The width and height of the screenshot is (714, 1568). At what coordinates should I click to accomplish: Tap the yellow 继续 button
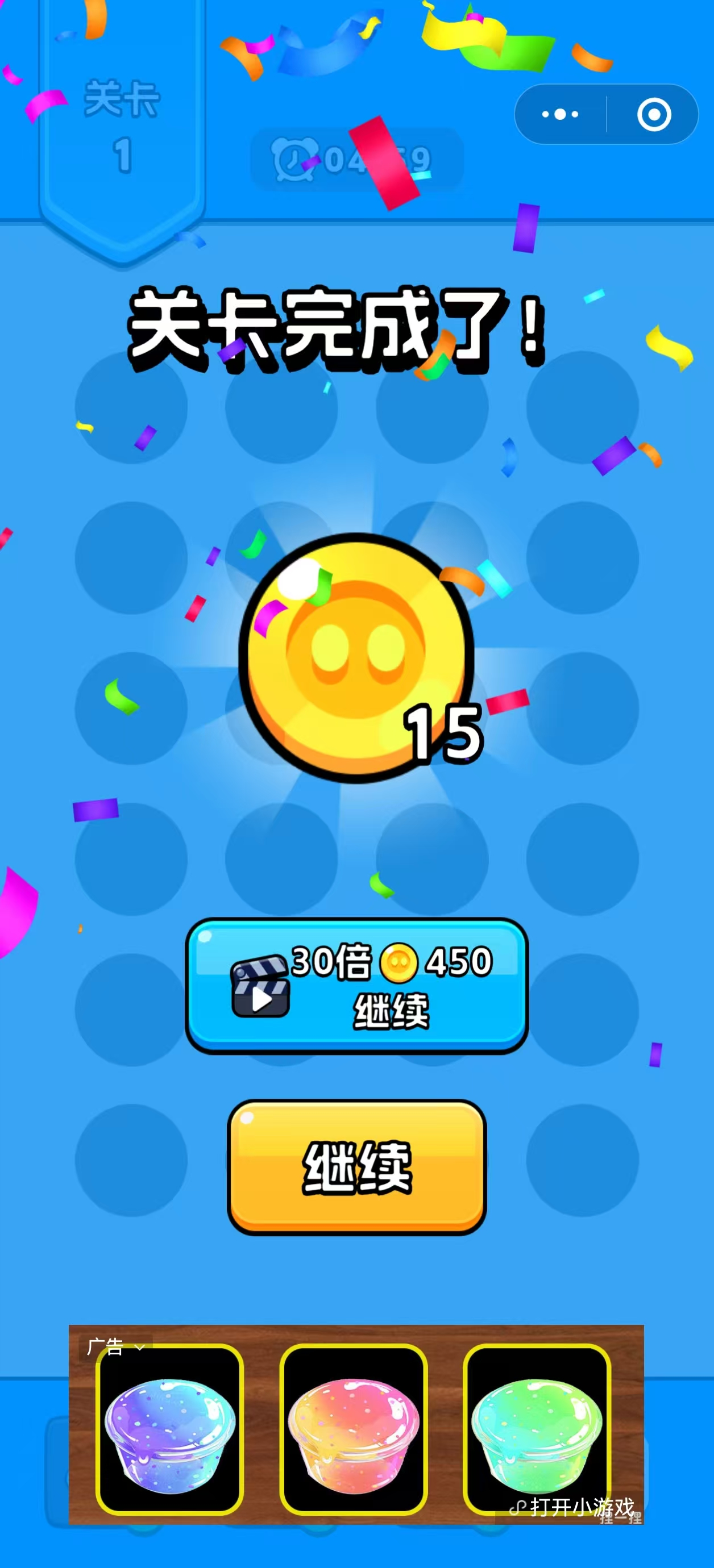(356, 1166)
